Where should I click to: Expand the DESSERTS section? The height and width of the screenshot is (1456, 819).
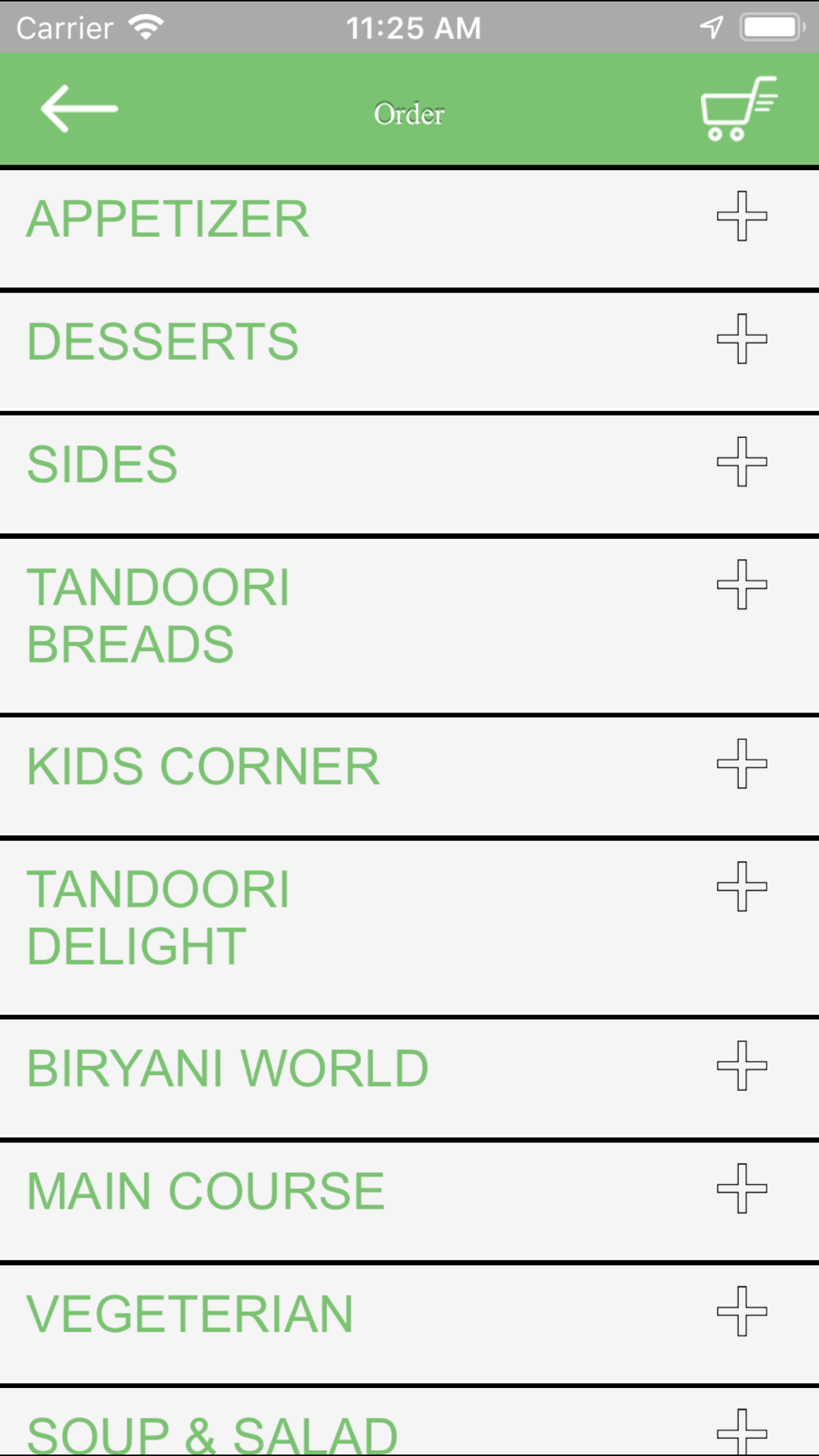point(409,351)
